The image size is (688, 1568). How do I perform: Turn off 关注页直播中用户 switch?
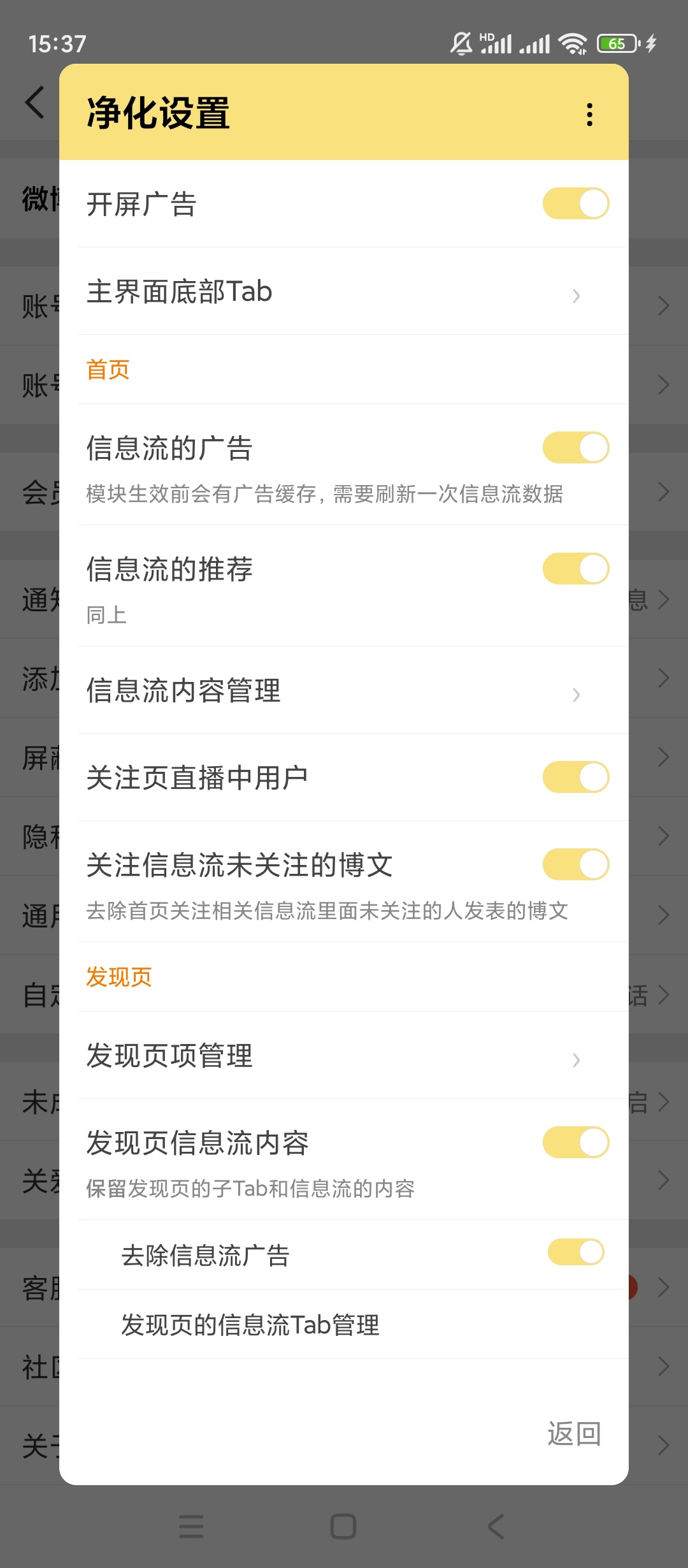[x=575, y=778]
